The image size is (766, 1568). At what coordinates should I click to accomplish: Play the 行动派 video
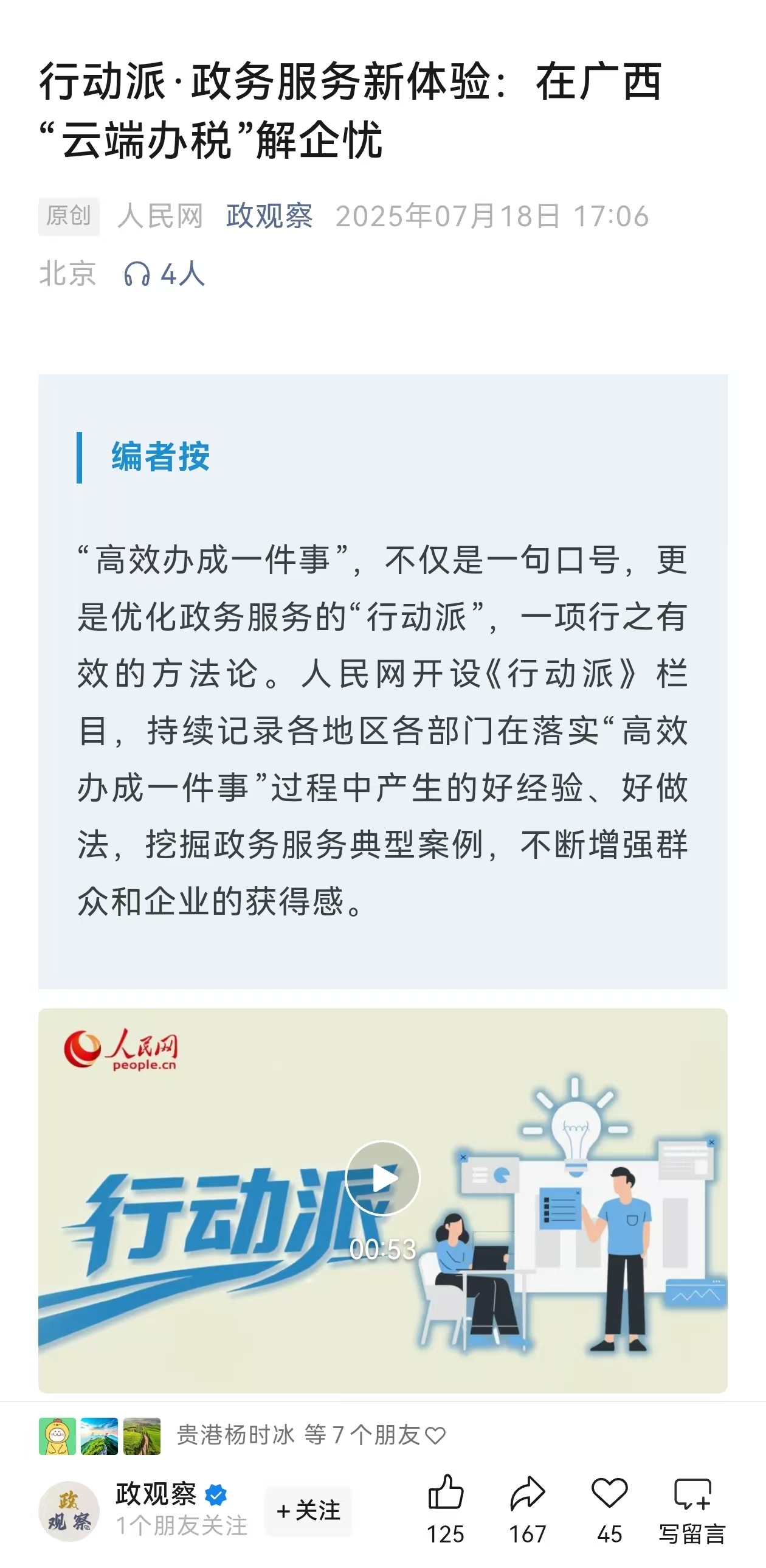tap(382, 1178)
